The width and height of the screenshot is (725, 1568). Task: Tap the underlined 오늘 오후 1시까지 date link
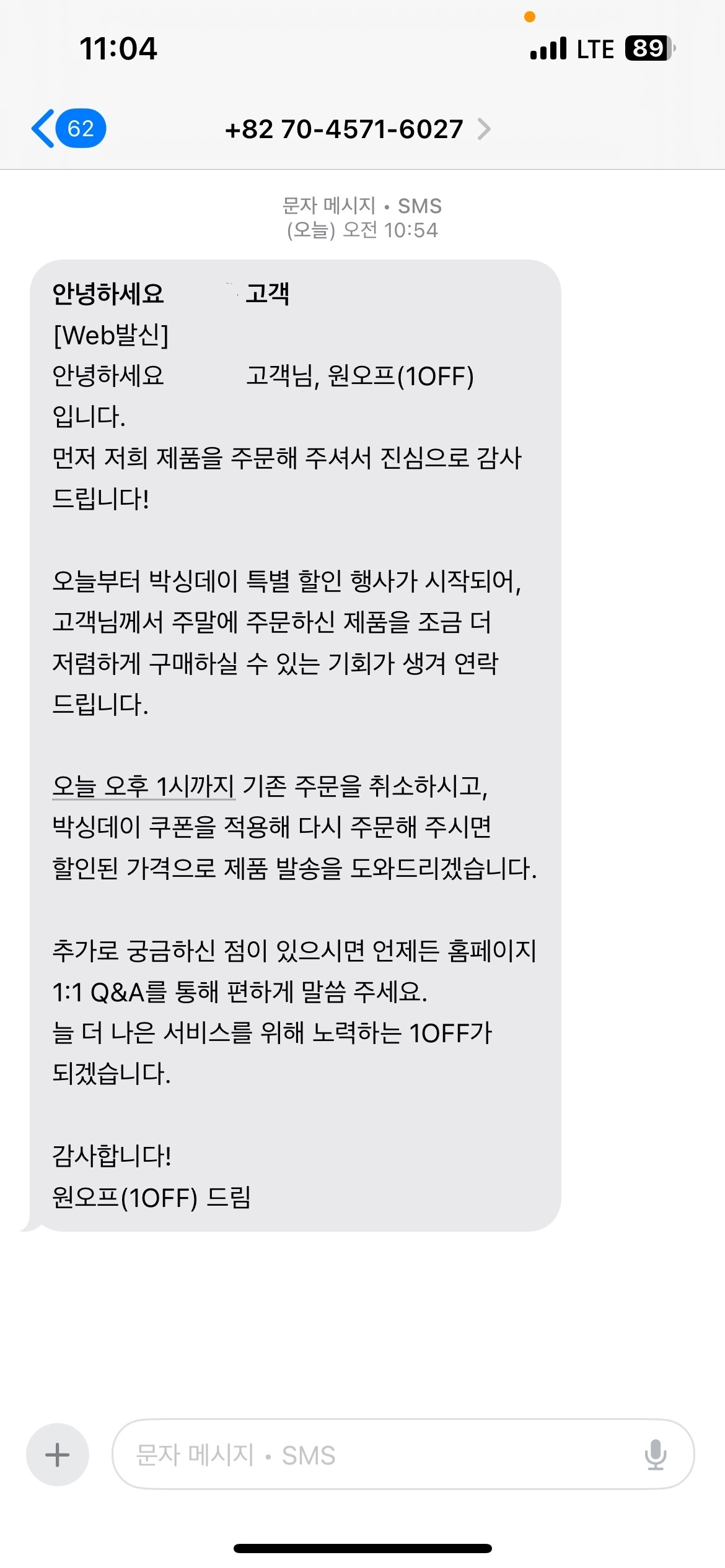(143, 786)
